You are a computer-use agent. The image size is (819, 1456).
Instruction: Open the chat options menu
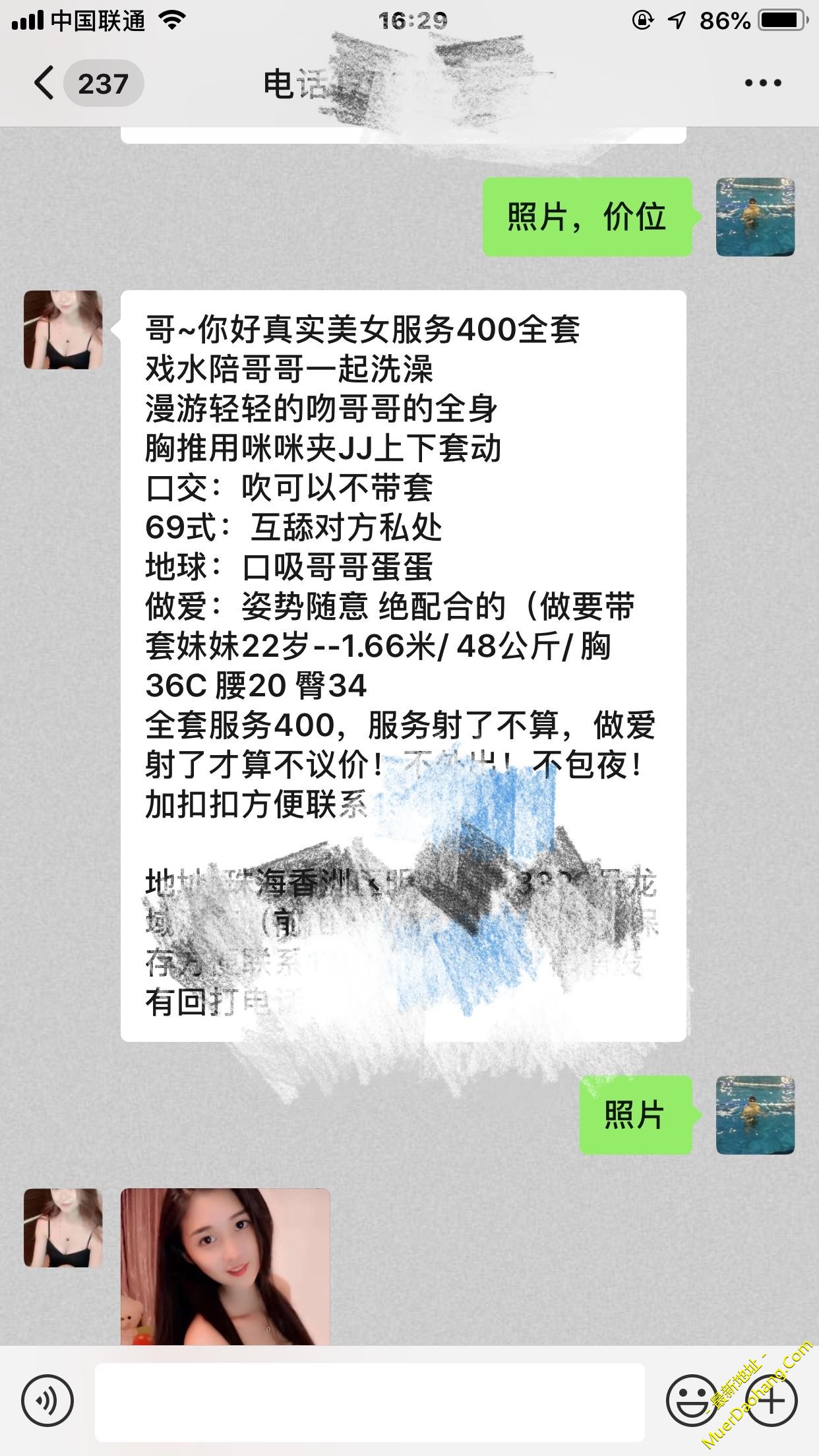(763, 84)
